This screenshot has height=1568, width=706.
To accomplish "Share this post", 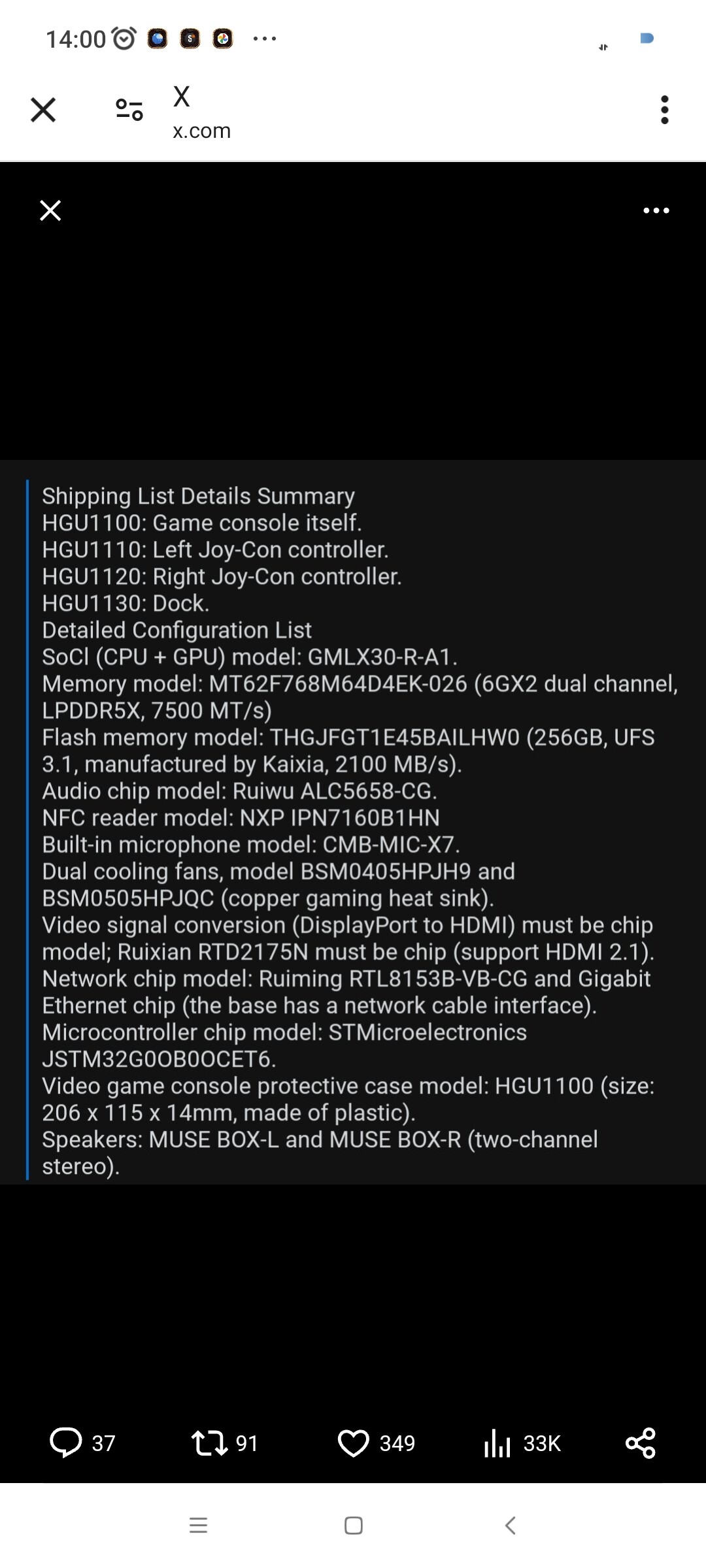I will click(641, 1443).
